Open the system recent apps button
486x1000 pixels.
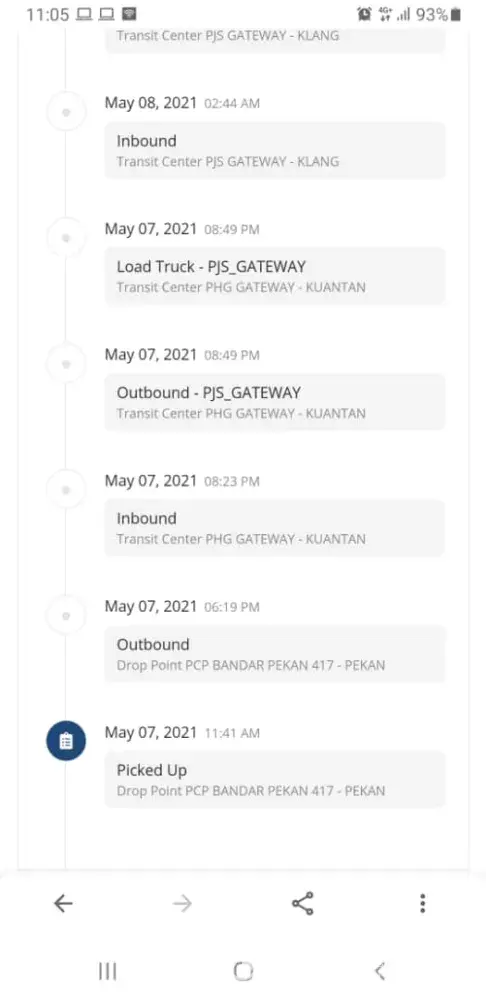tap(108, 971)
